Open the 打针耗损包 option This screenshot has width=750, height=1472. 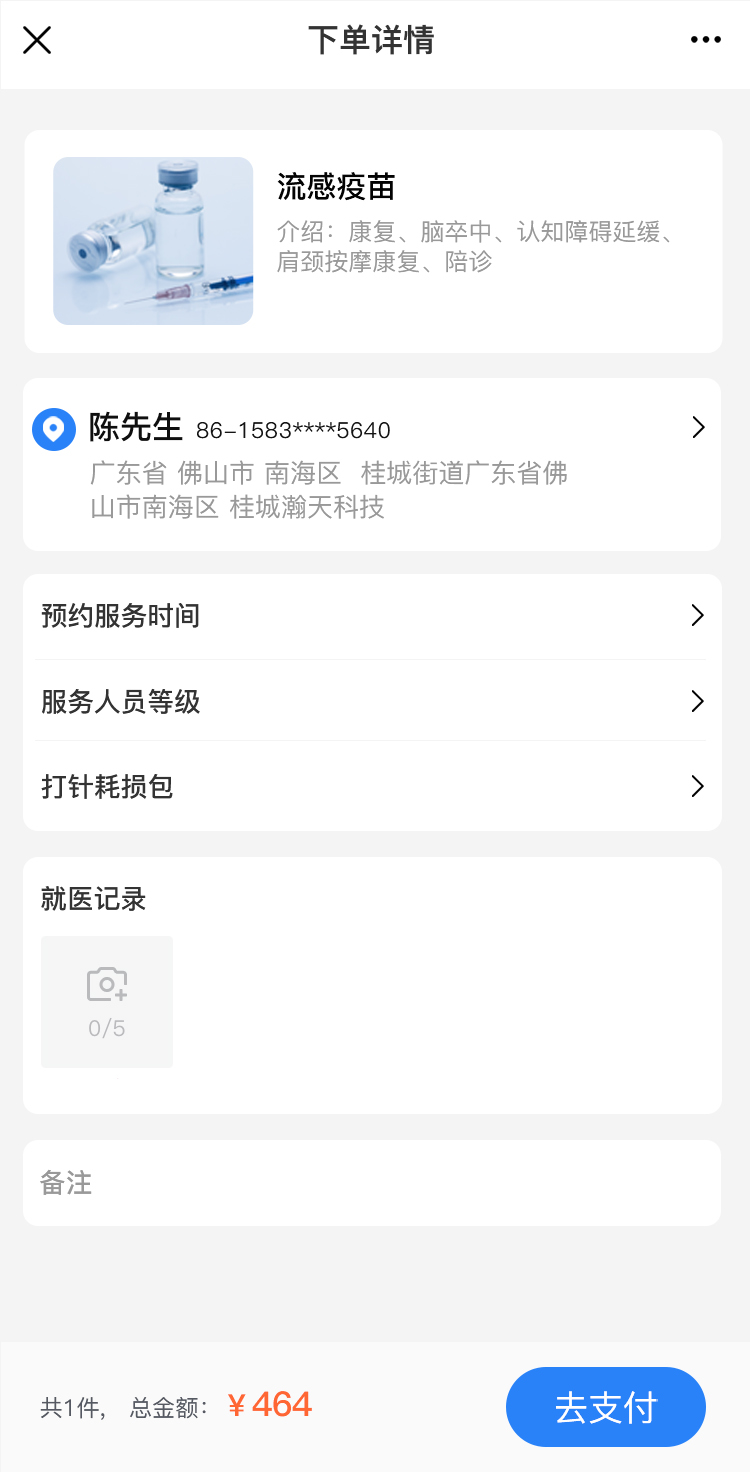coord(372,787)
